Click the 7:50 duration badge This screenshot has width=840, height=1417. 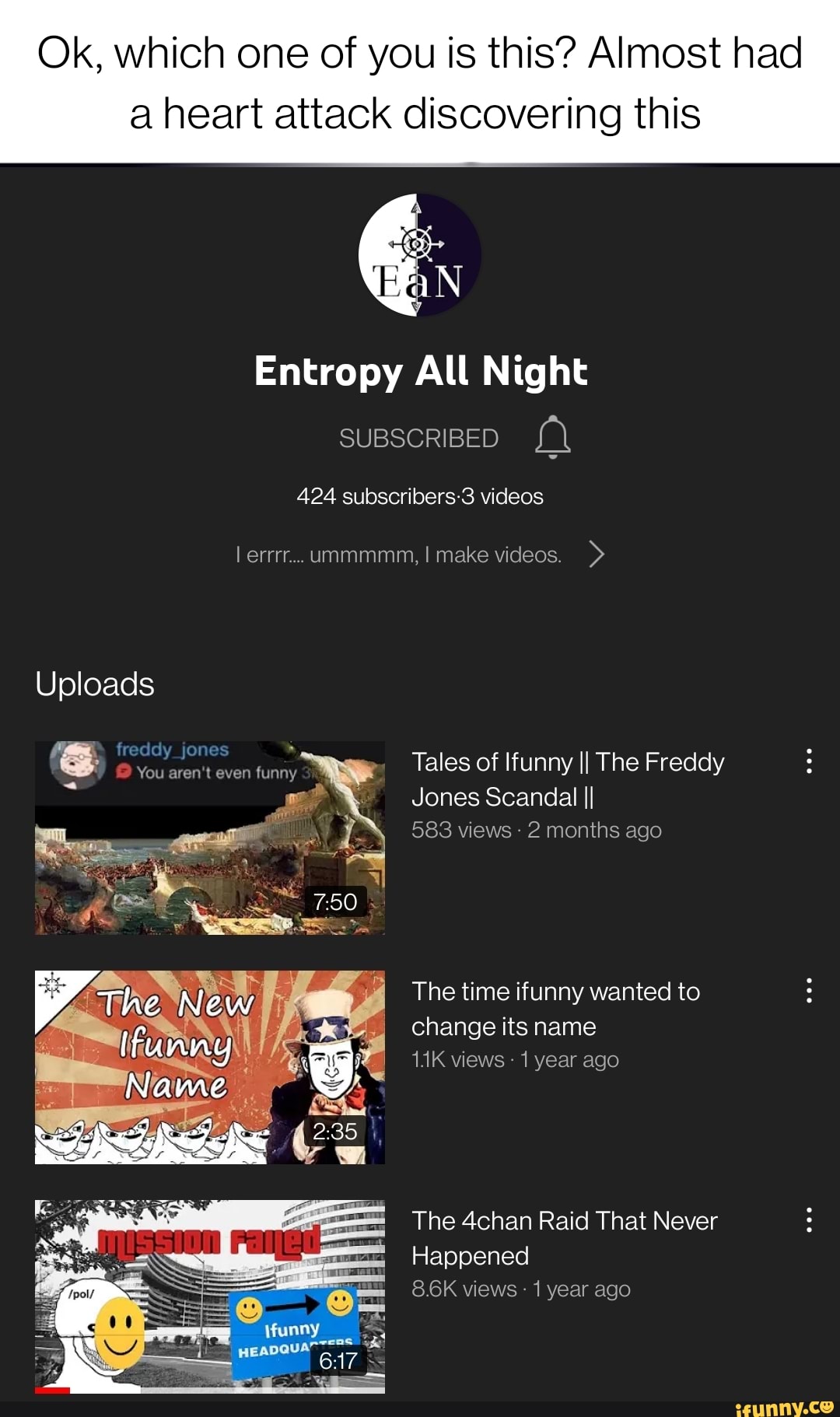335,901
